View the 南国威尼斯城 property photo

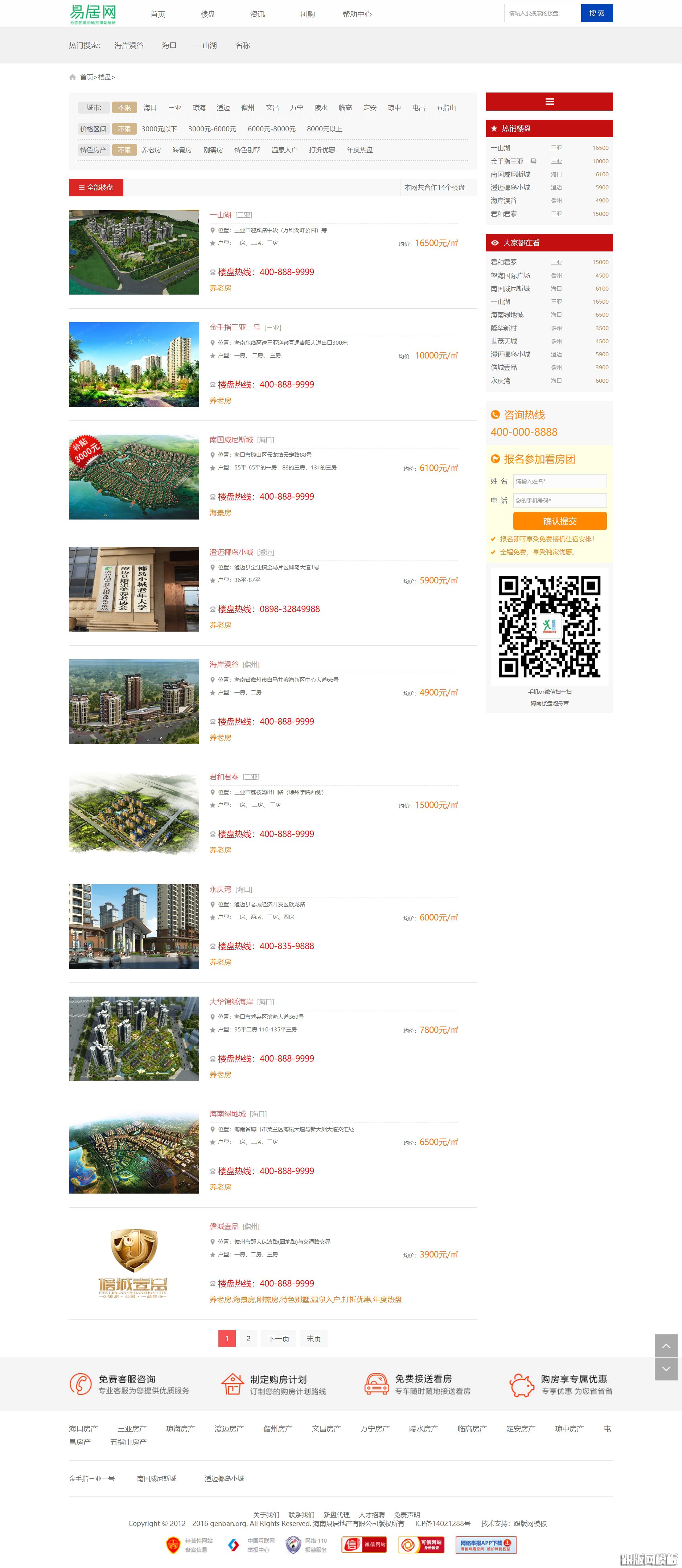tap(134, 477)
